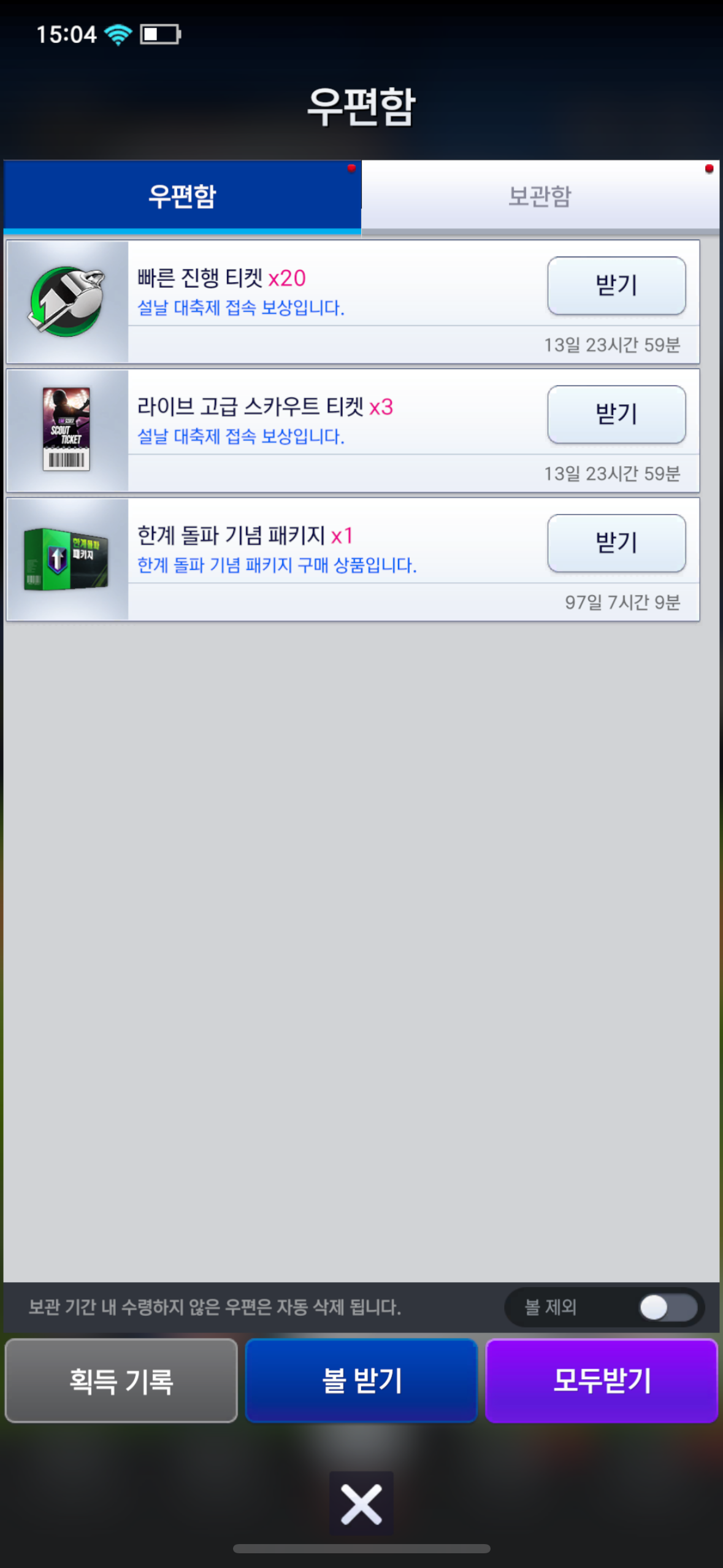Collect the 한계 돌파 기념 패키지 x1
723x1568 pixels.
pyautogui.click(x=616, y=544)
